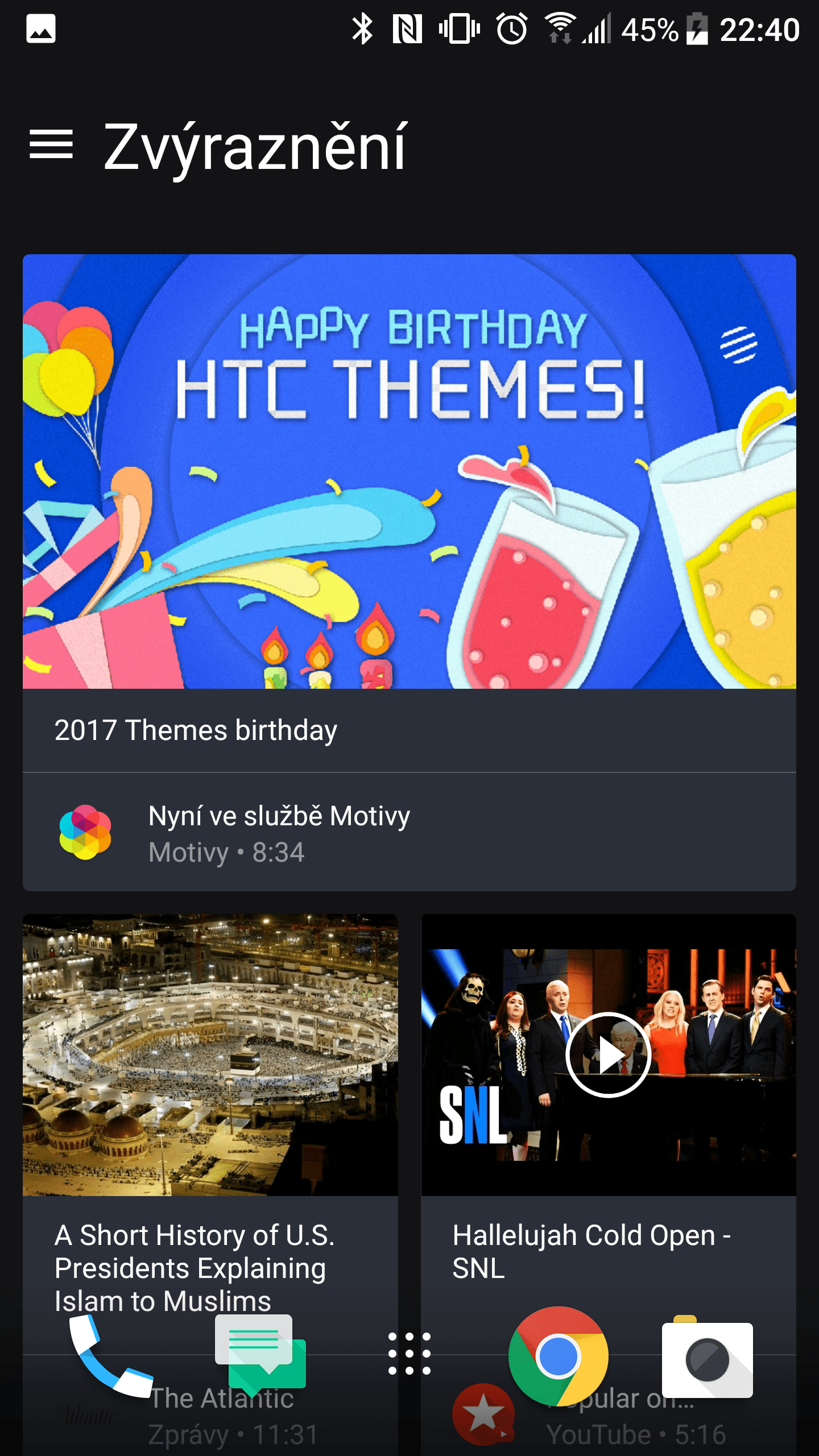The height and width of the screenshot is (1456, 819).
Task: Launch the Chrome browser
Action: (x=559, y=1356)
